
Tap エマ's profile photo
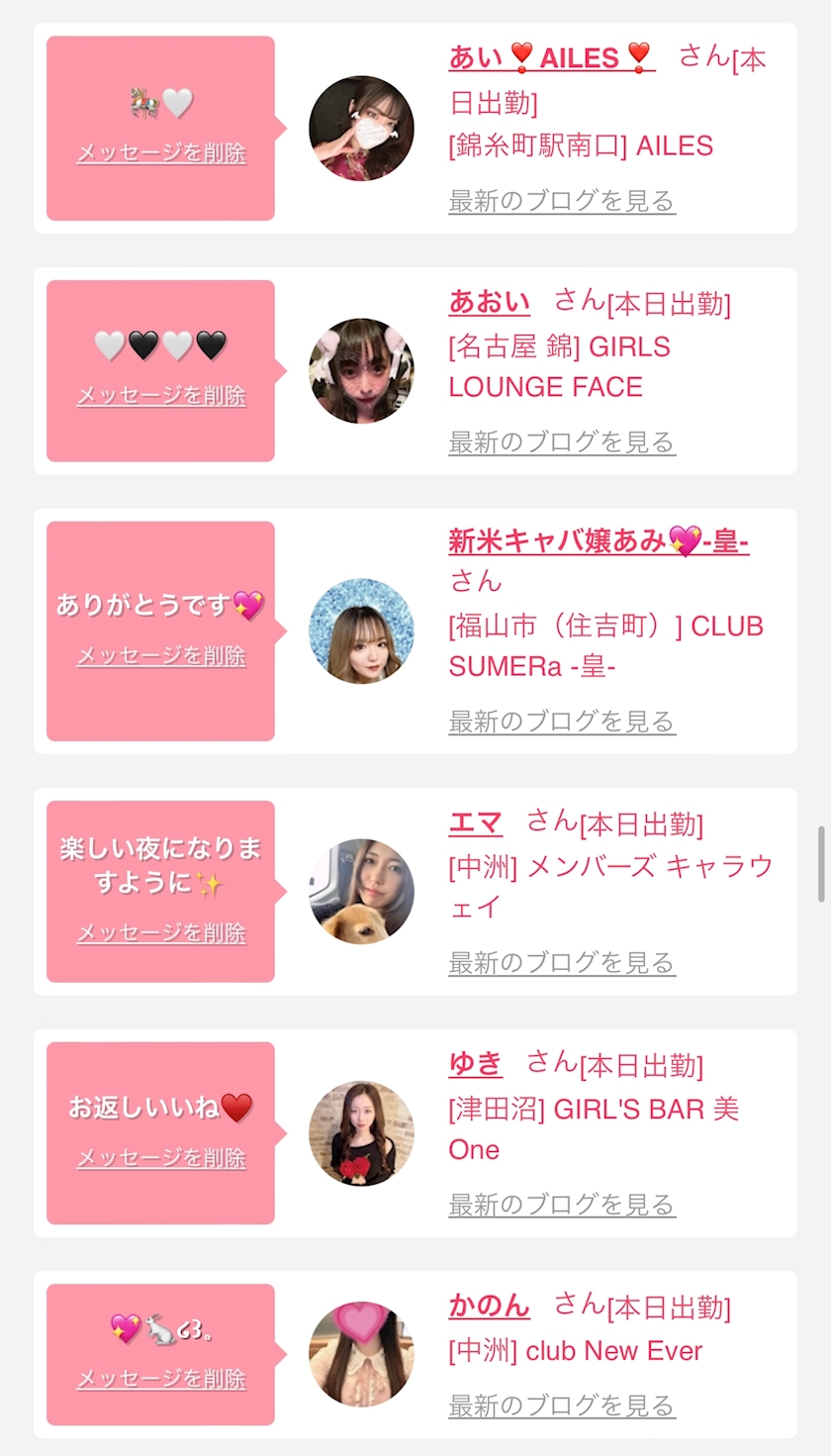pyautogui.click(x=361, y=891)
